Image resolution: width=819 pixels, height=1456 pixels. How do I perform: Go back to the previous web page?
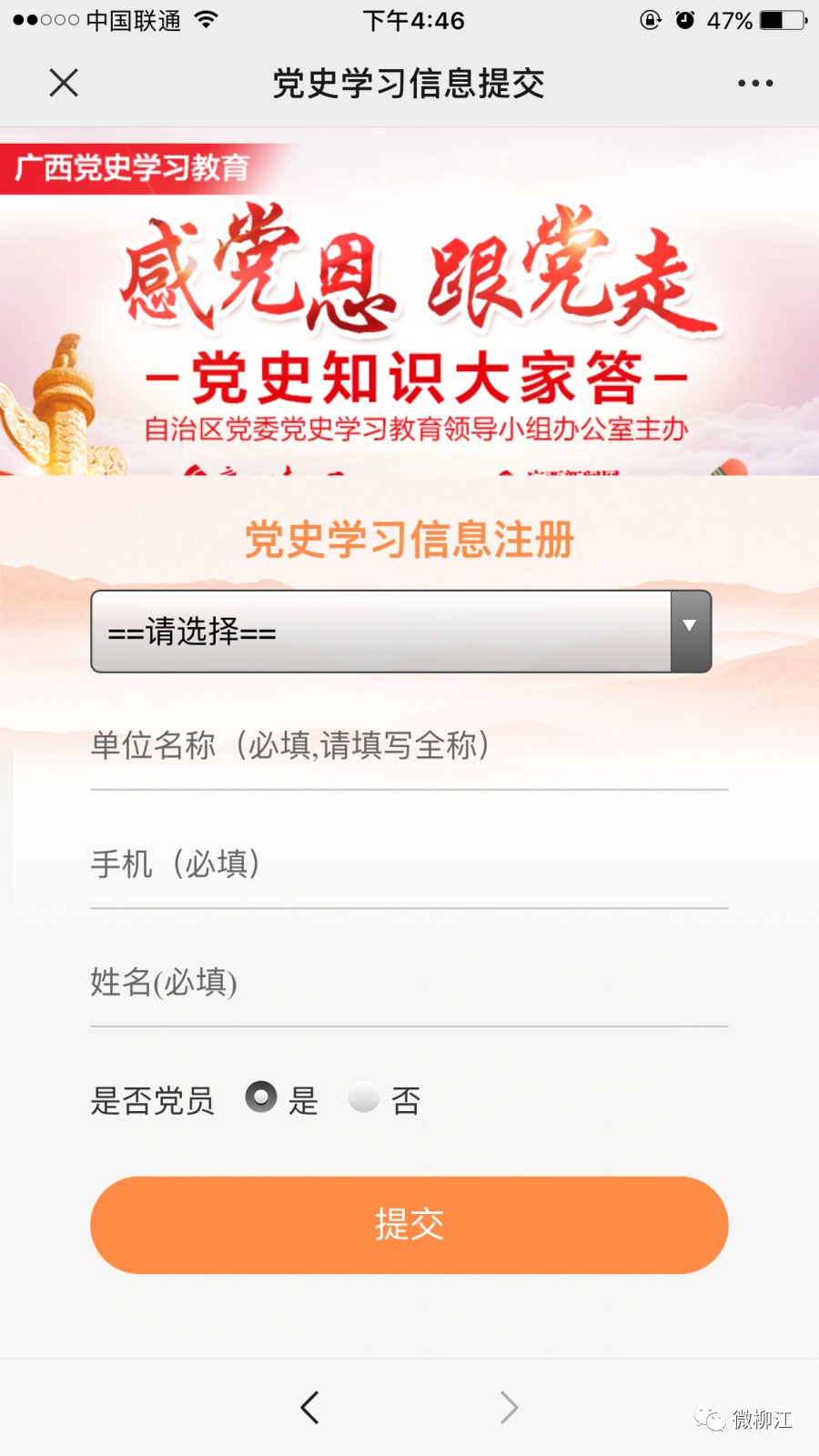coord(310,1408)
